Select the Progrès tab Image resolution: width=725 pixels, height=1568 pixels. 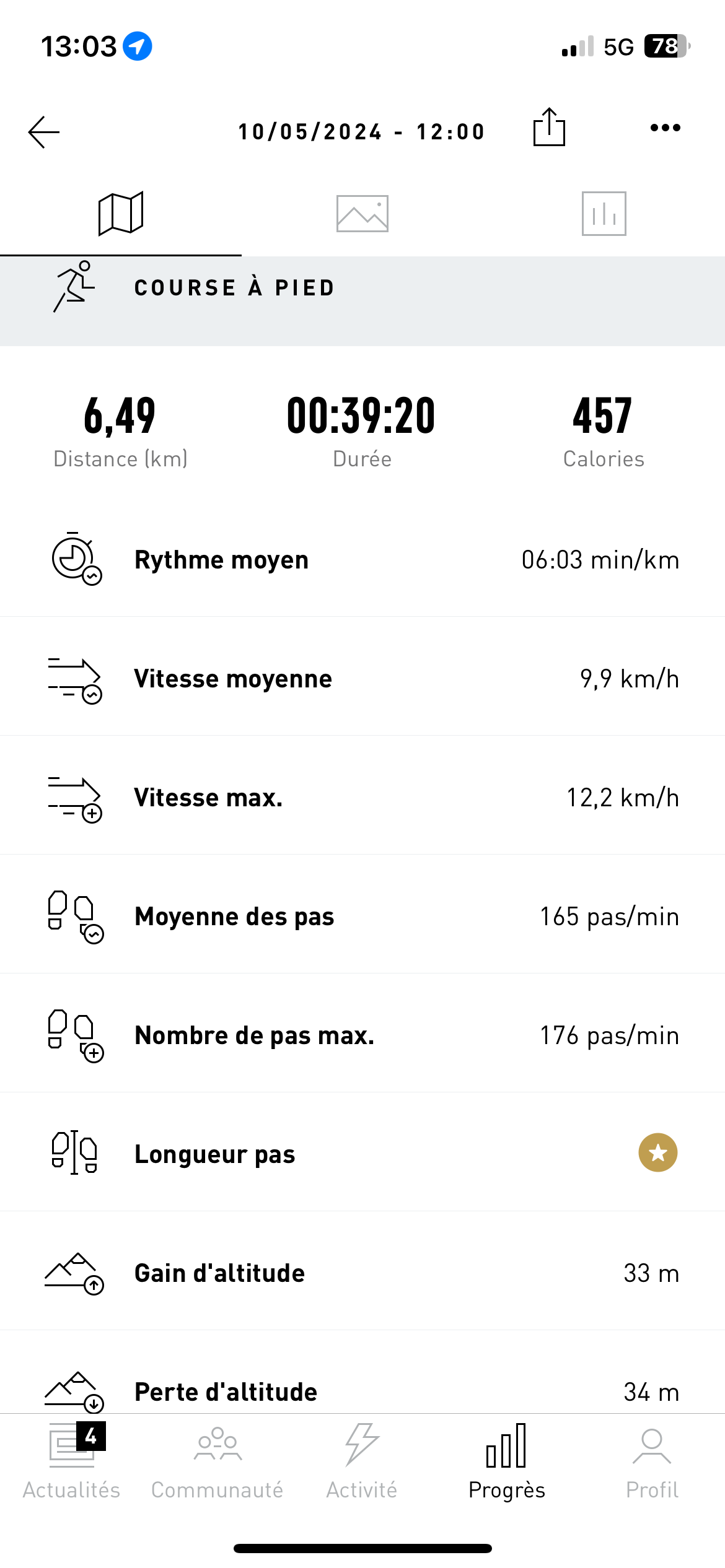click(507, 1461)
